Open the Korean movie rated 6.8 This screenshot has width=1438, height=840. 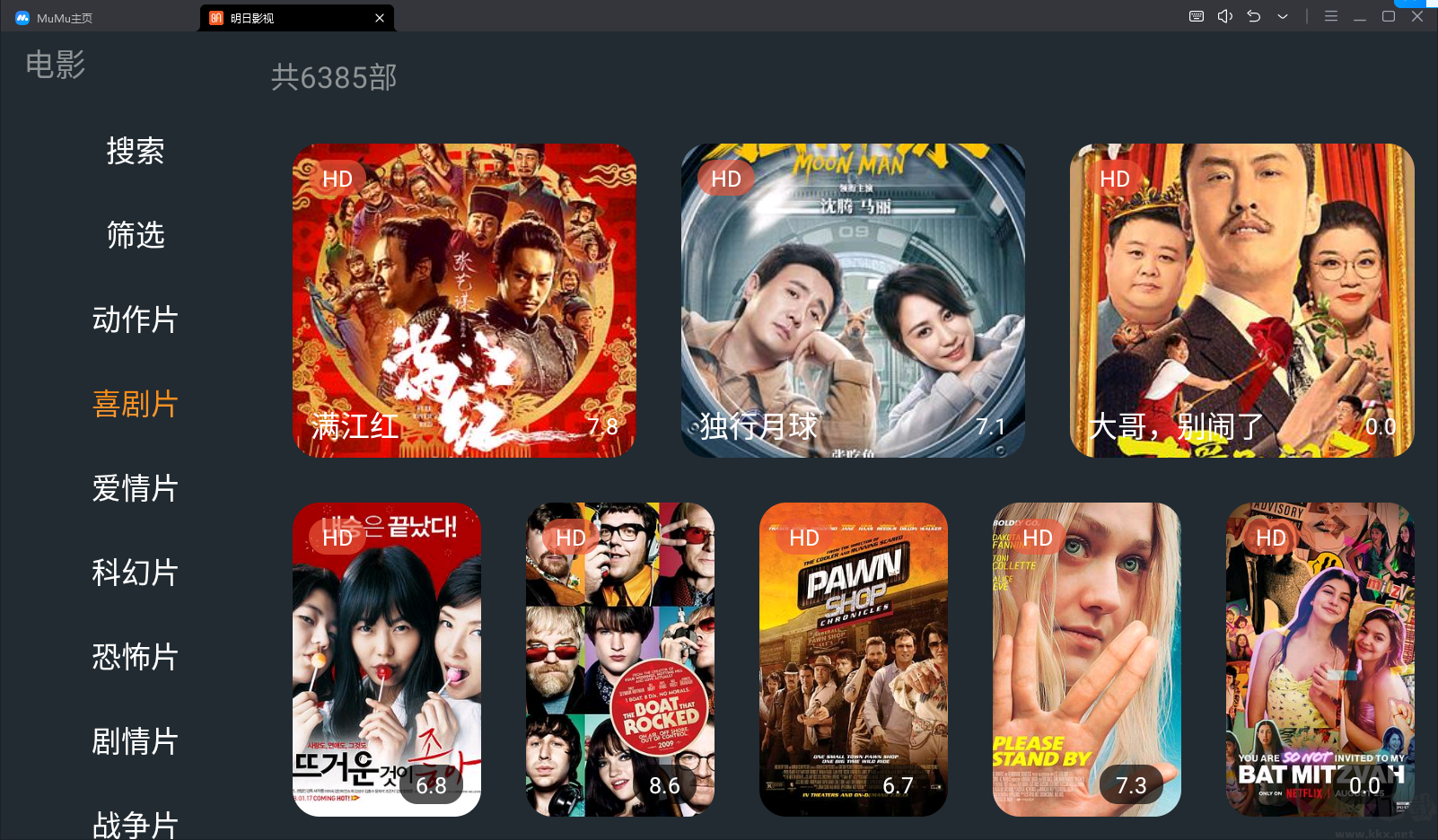click(x=387, y=660)
